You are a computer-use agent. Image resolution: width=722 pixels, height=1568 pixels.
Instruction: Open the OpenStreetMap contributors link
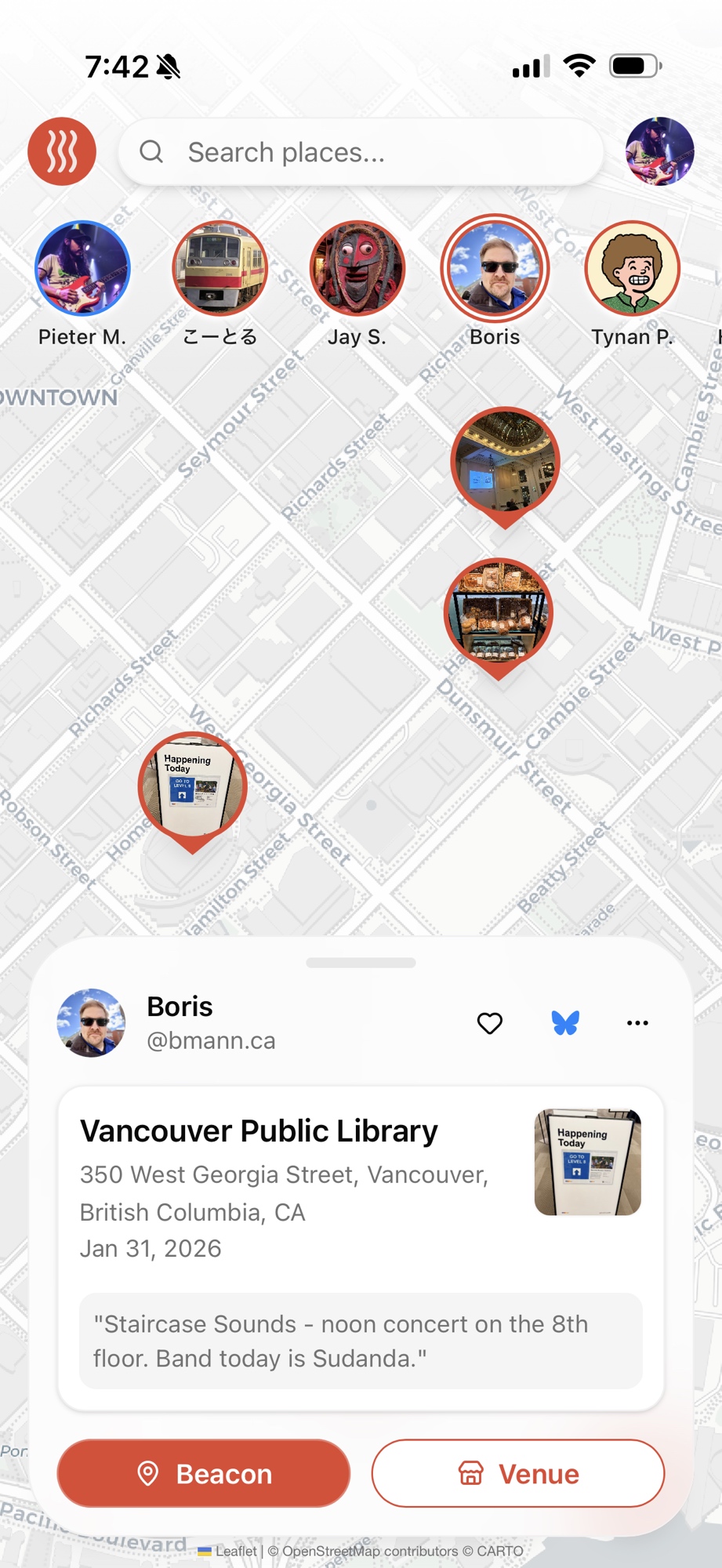(370, 1551)
